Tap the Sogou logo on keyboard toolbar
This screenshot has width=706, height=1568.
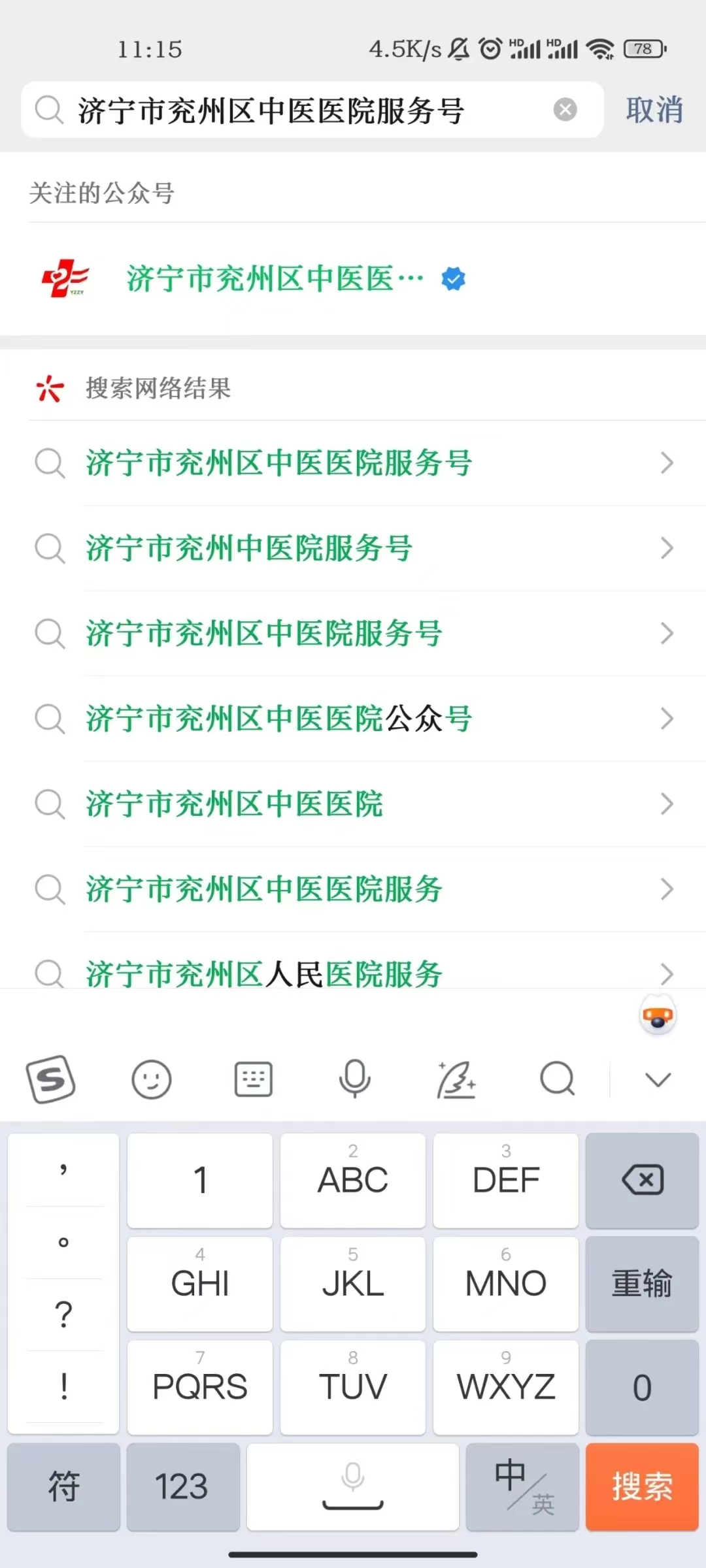pyautogui.click(x=51, y=1079)
